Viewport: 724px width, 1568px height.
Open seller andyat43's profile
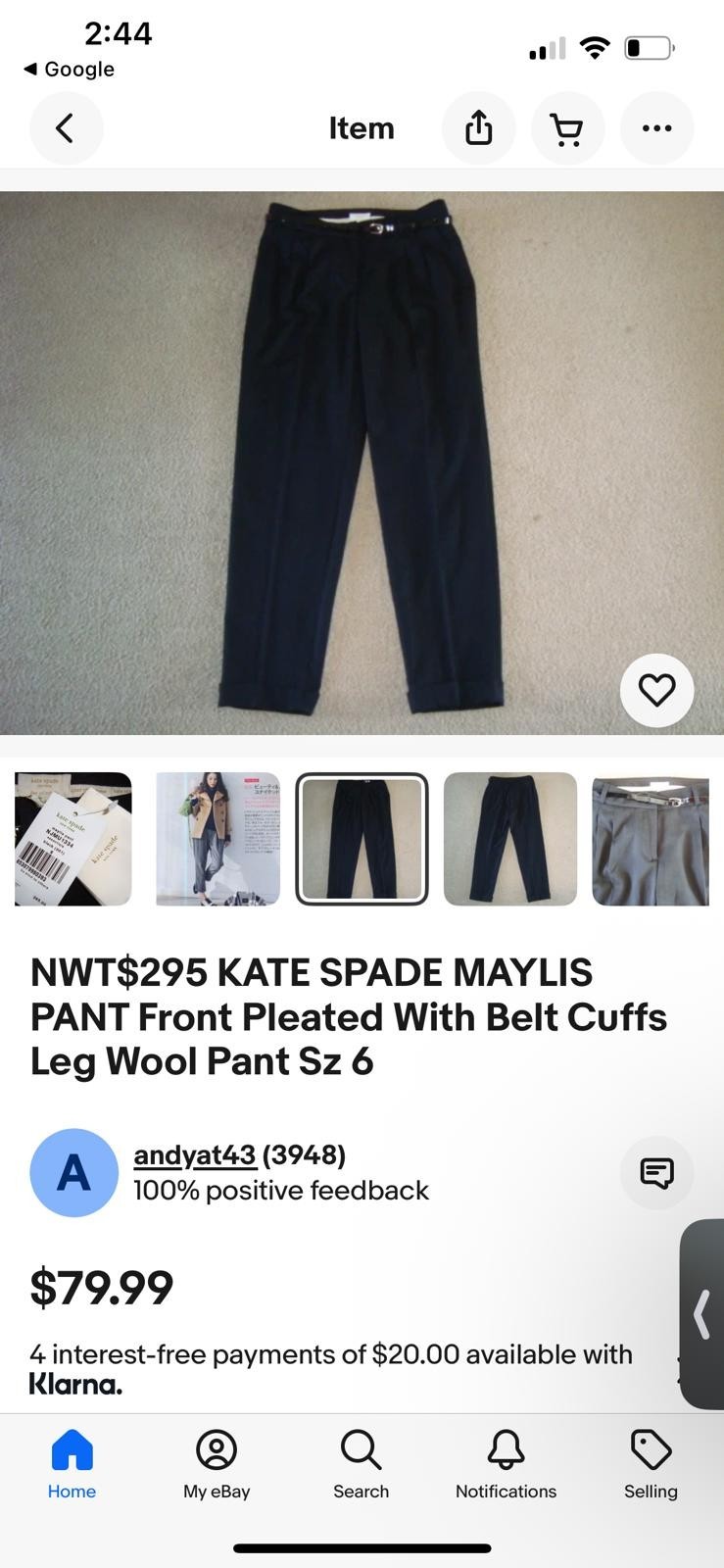194,1155
